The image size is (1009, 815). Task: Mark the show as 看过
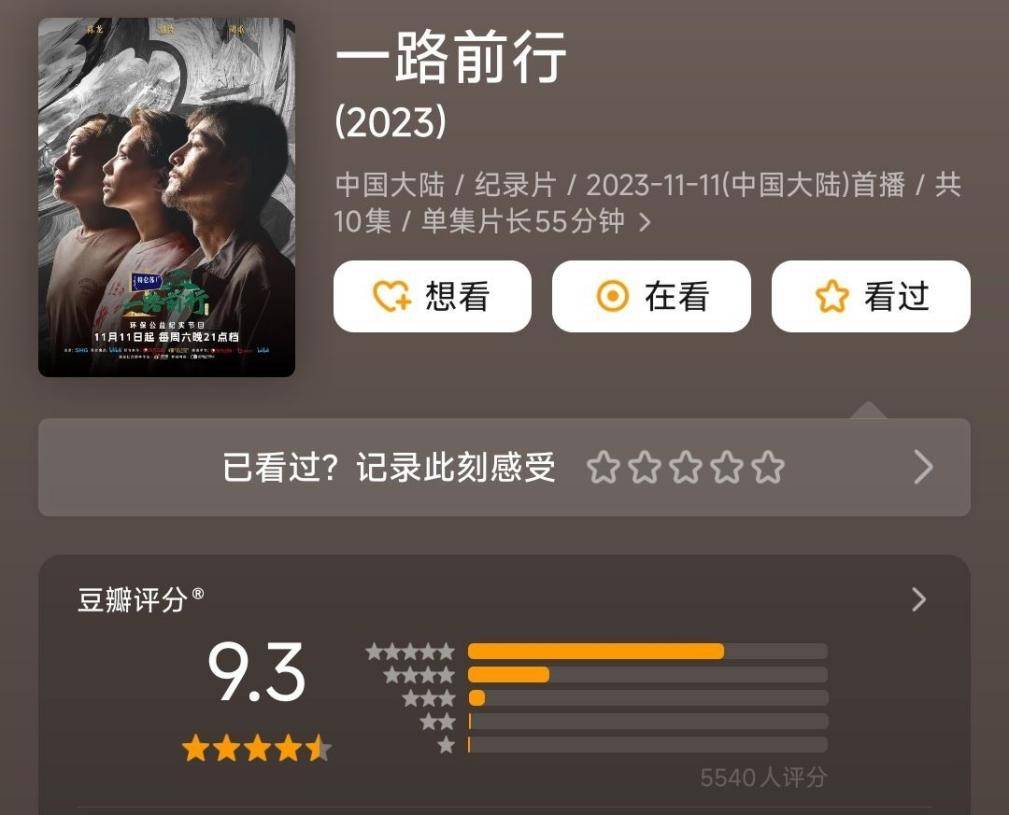coord(870,296)
